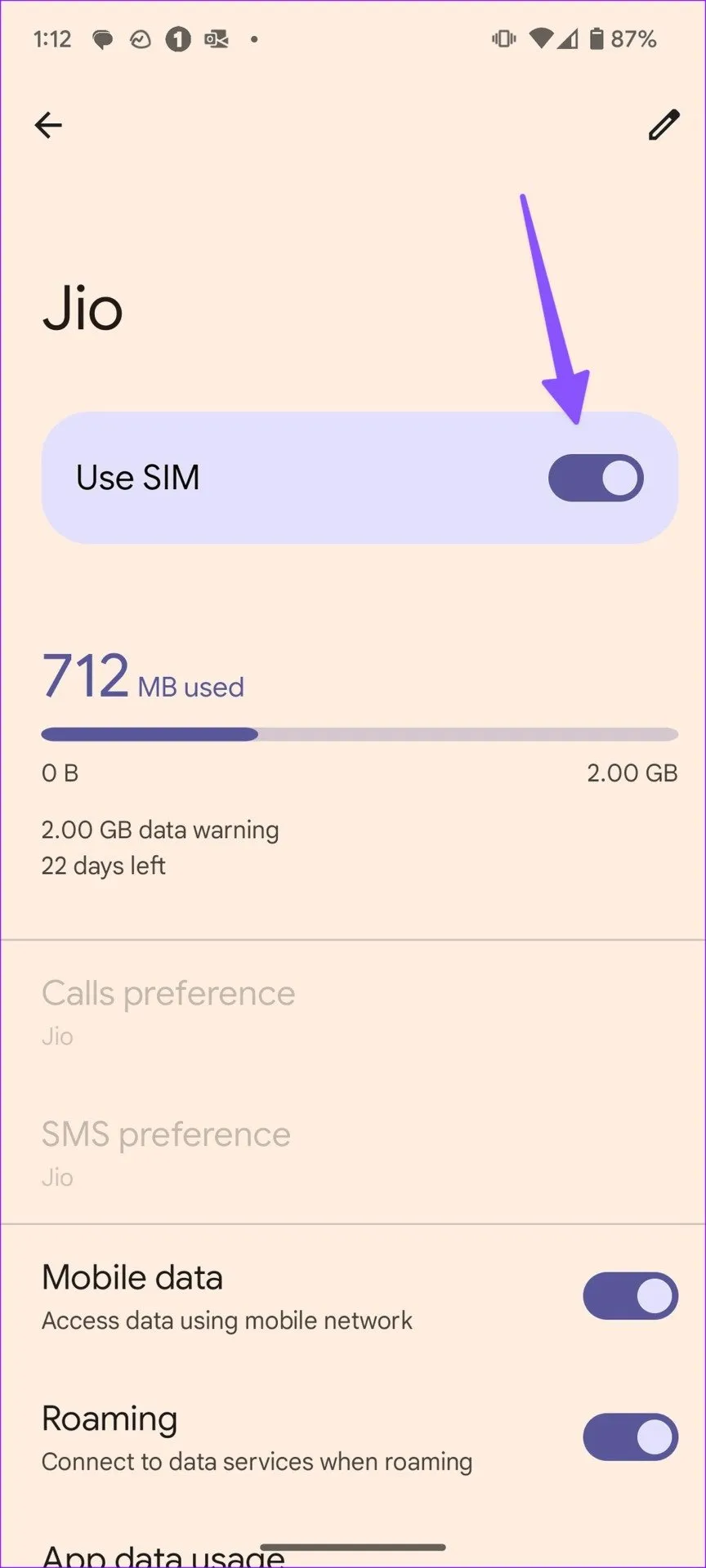Image resolution: width=706 pixels, height=1568 pixels.
Task: Edit SIM name with the pencil icon
Action: tap(664, 125)
